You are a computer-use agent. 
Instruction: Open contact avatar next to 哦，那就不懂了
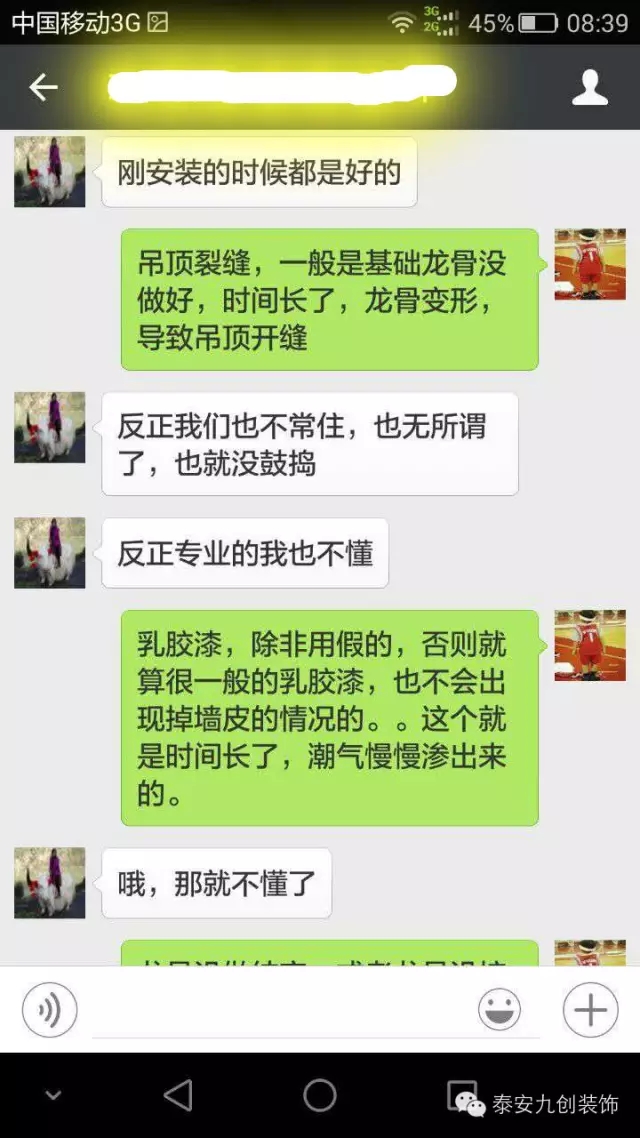(x=50, y=883)
